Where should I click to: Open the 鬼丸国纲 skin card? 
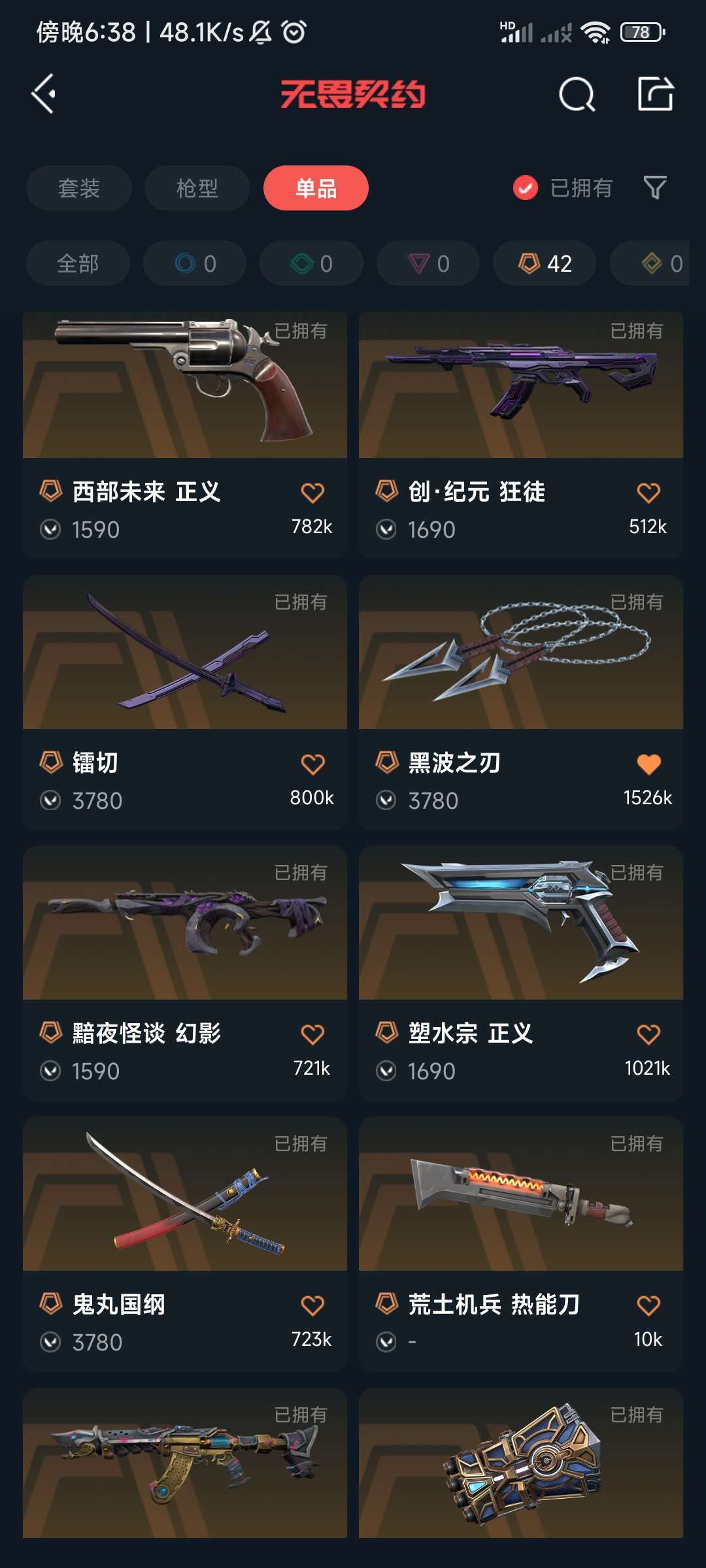click(185, 1244)
